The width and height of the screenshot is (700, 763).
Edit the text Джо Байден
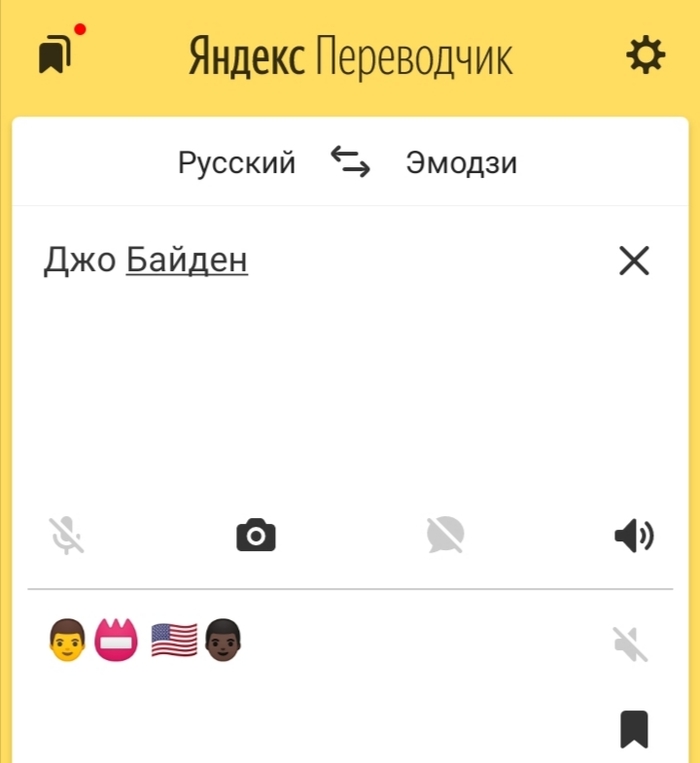click(x=146, y=261)
